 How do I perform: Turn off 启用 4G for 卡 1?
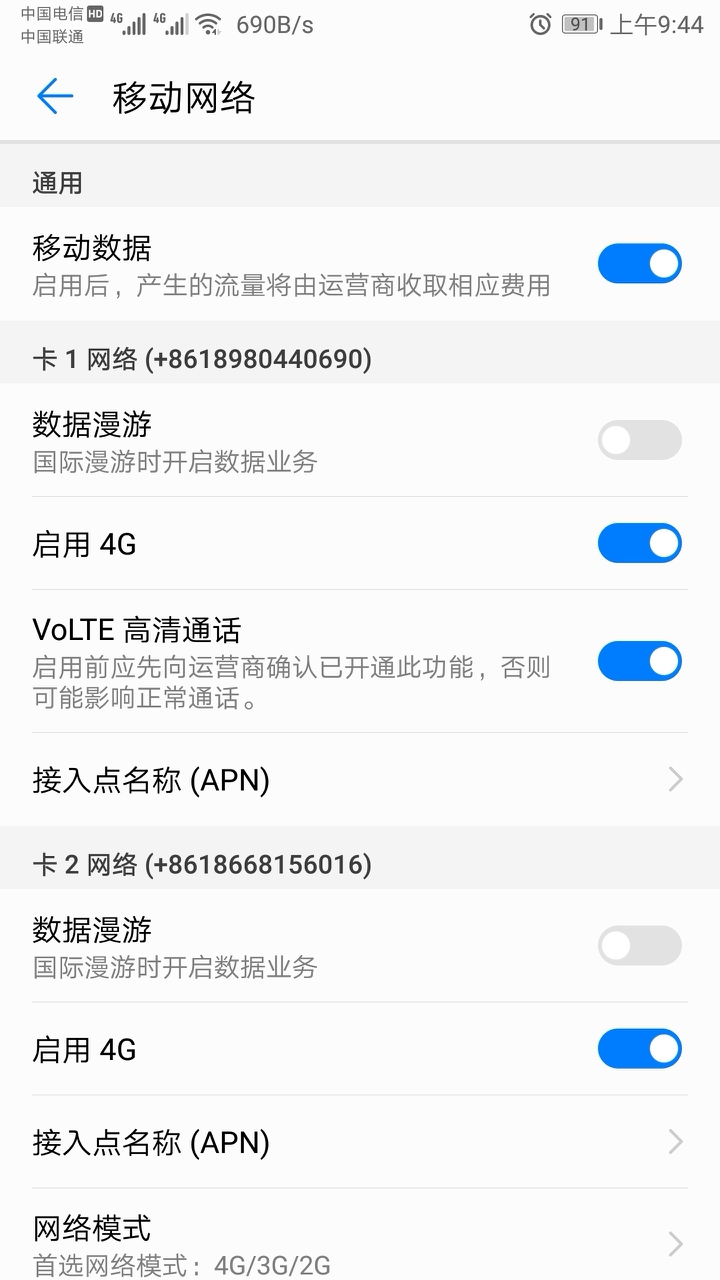click(x=640, y=543)
